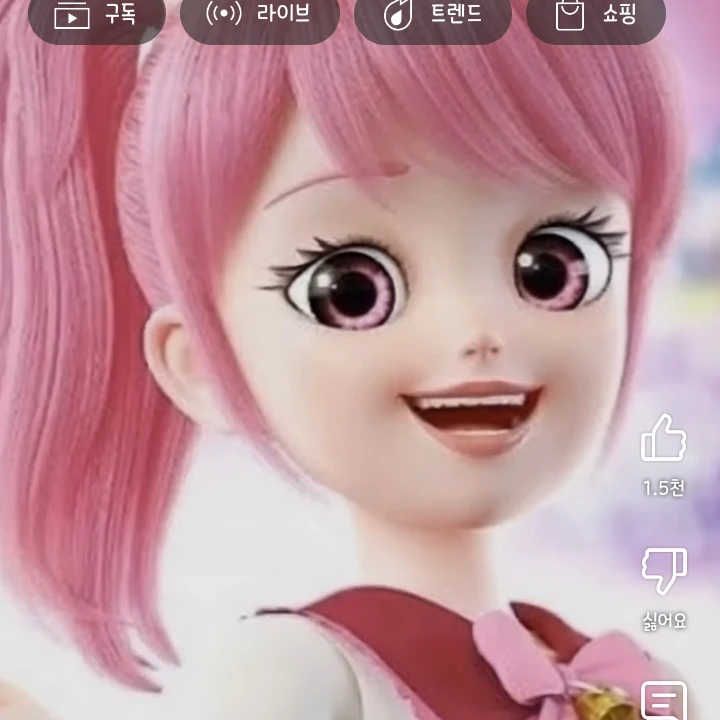Like this Short with thumbs up

pyautogui.click(x=663, y=439)
